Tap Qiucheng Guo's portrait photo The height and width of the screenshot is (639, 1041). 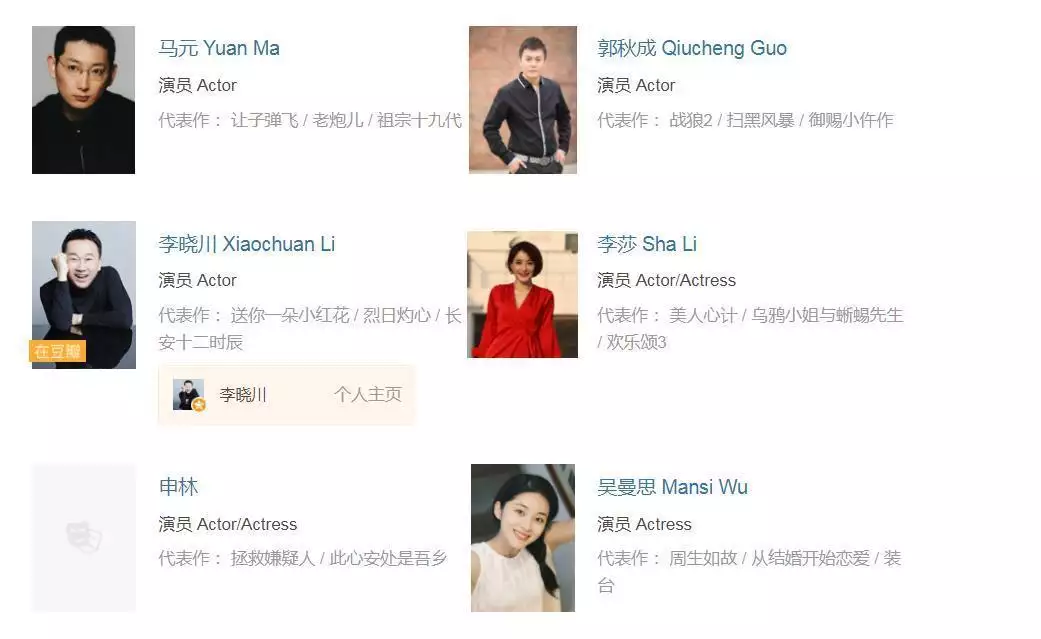(522, 100)
